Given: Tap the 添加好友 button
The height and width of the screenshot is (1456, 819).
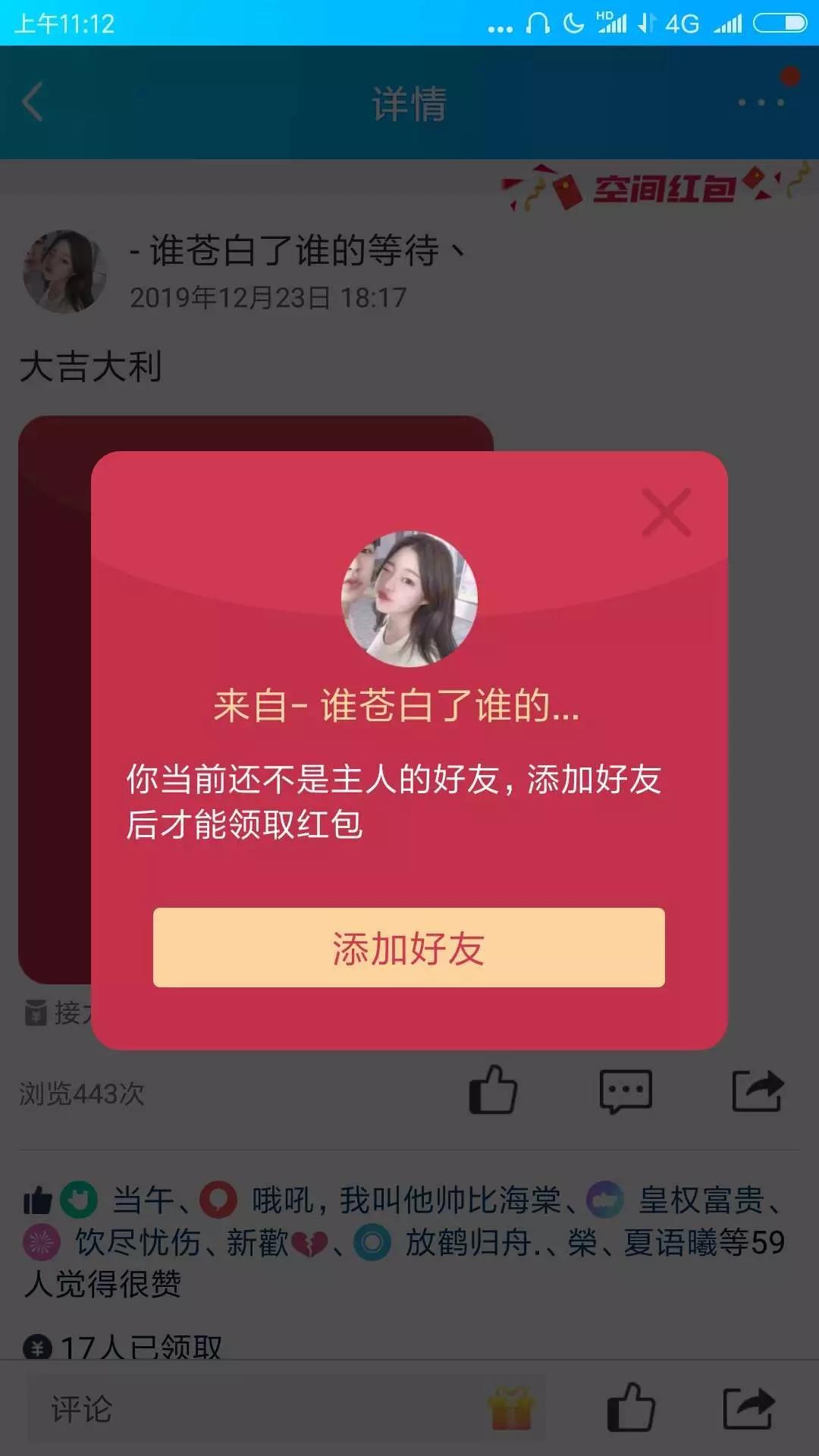Looking at the screenshot, I should (x=409, y=948).
